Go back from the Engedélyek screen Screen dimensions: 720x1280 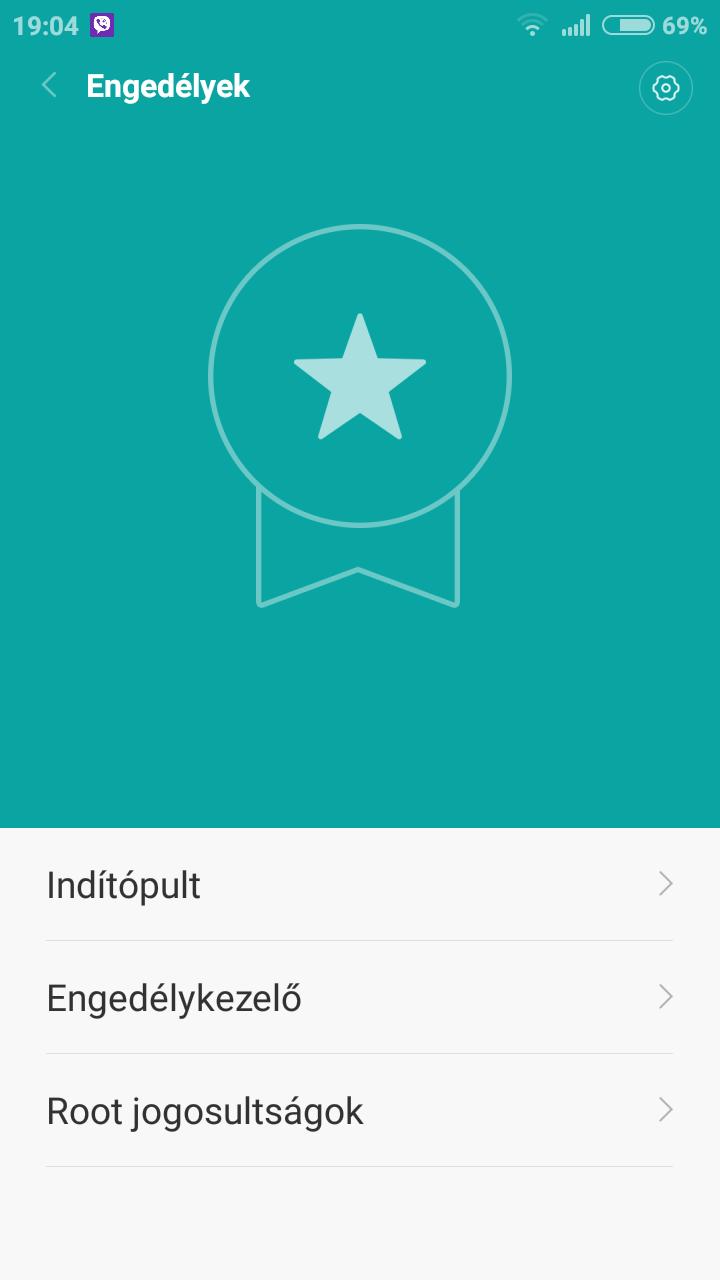click(49, 86)
